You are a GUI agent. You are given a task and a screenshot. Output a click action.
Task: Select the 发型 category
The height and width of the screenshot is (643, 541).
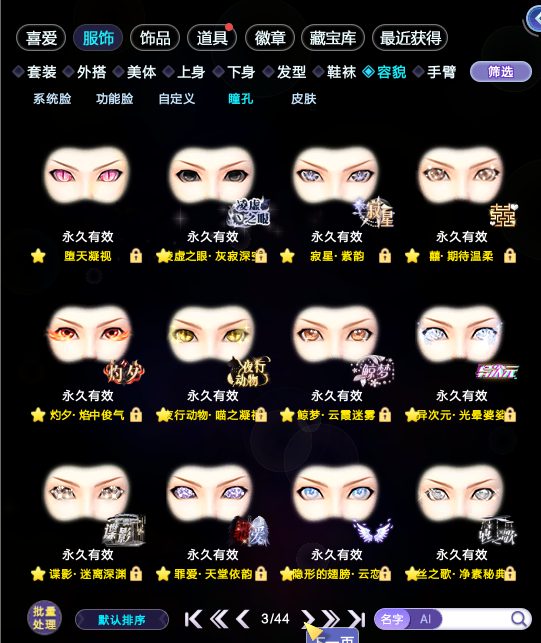tap(285, 72)
